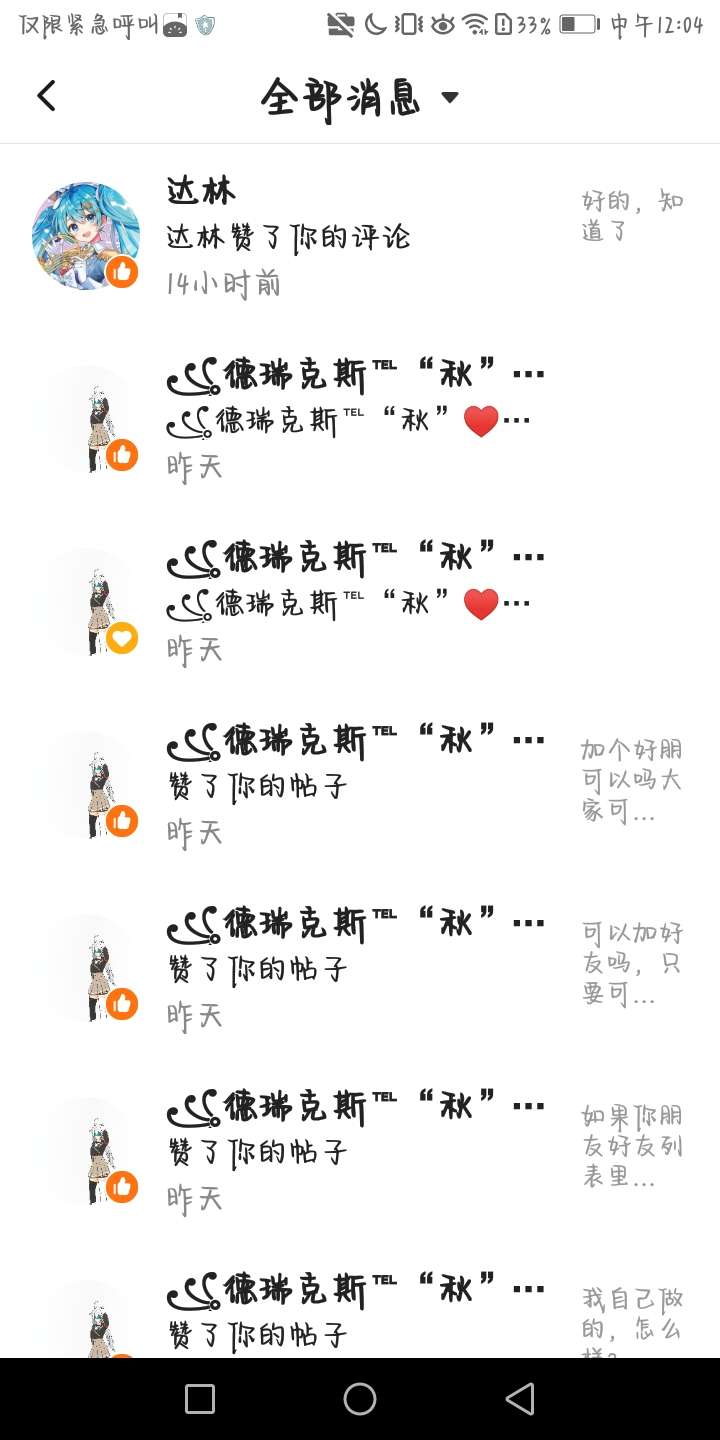Open recent apps via the square button
This screenshot has height=1440, width=720.
pyautogui.click(x=200, y=1399)
